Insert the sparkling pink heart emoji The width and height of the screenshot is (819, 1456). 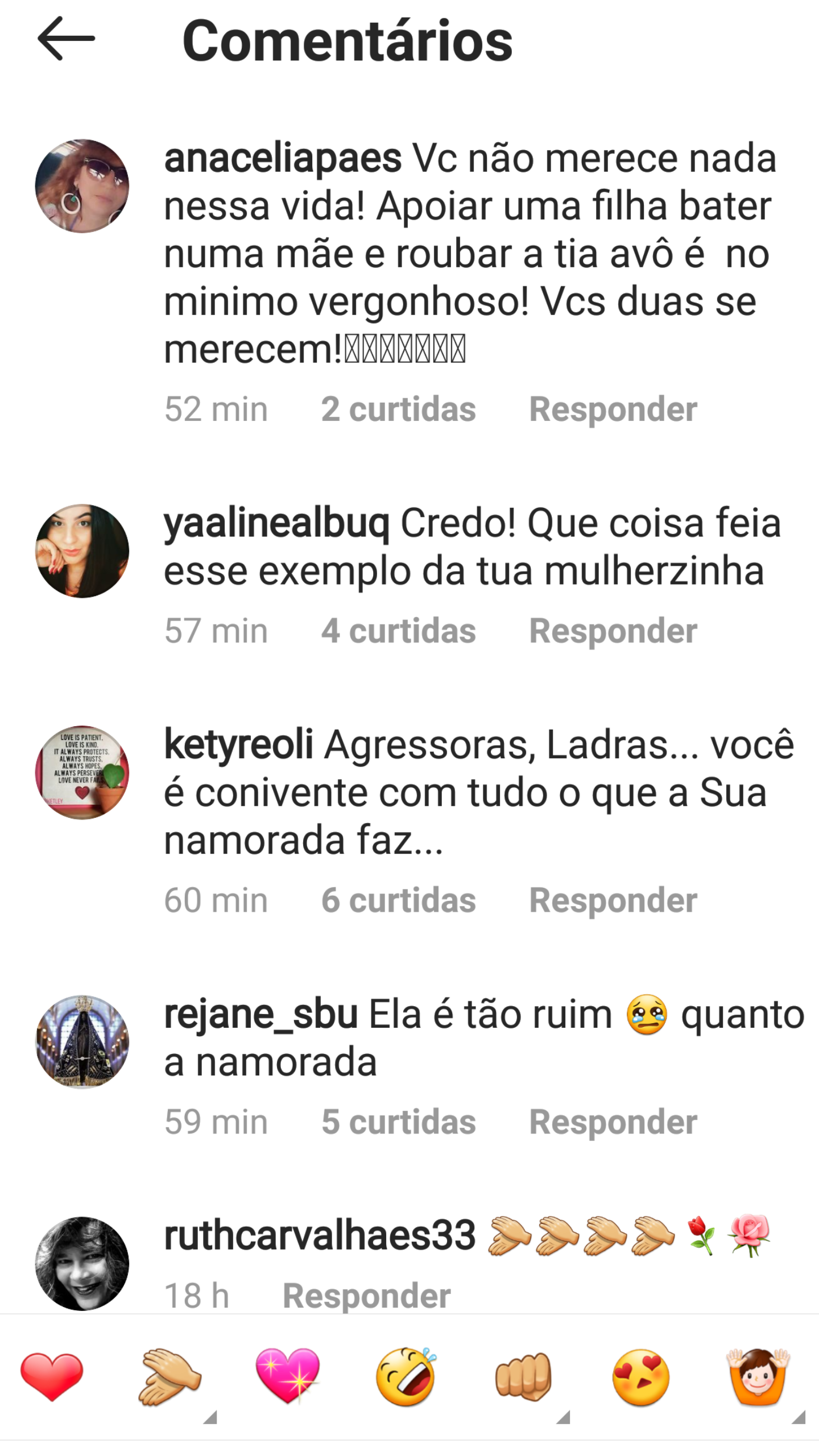point(288,1376)
